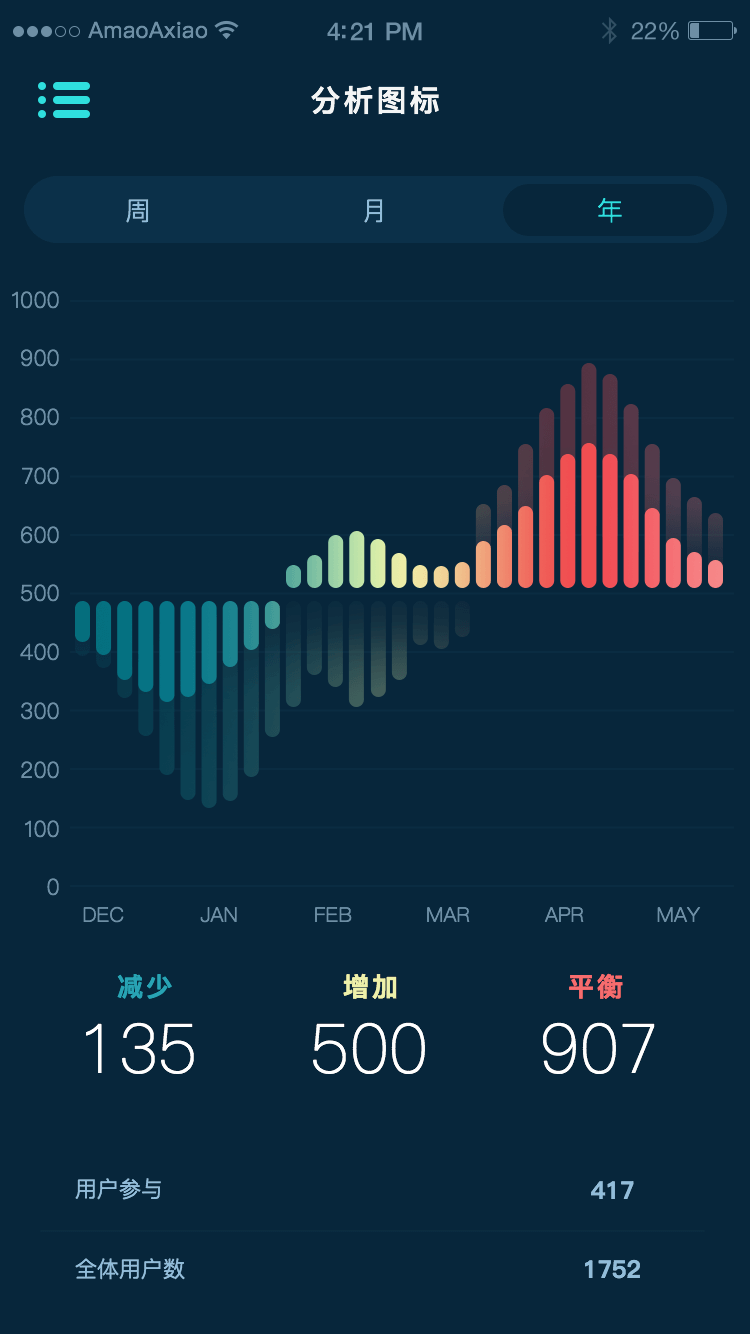750x1334 pixels.
Task: Tap the AmaoAxiao carrier name
Action: (x=150, y=30)
